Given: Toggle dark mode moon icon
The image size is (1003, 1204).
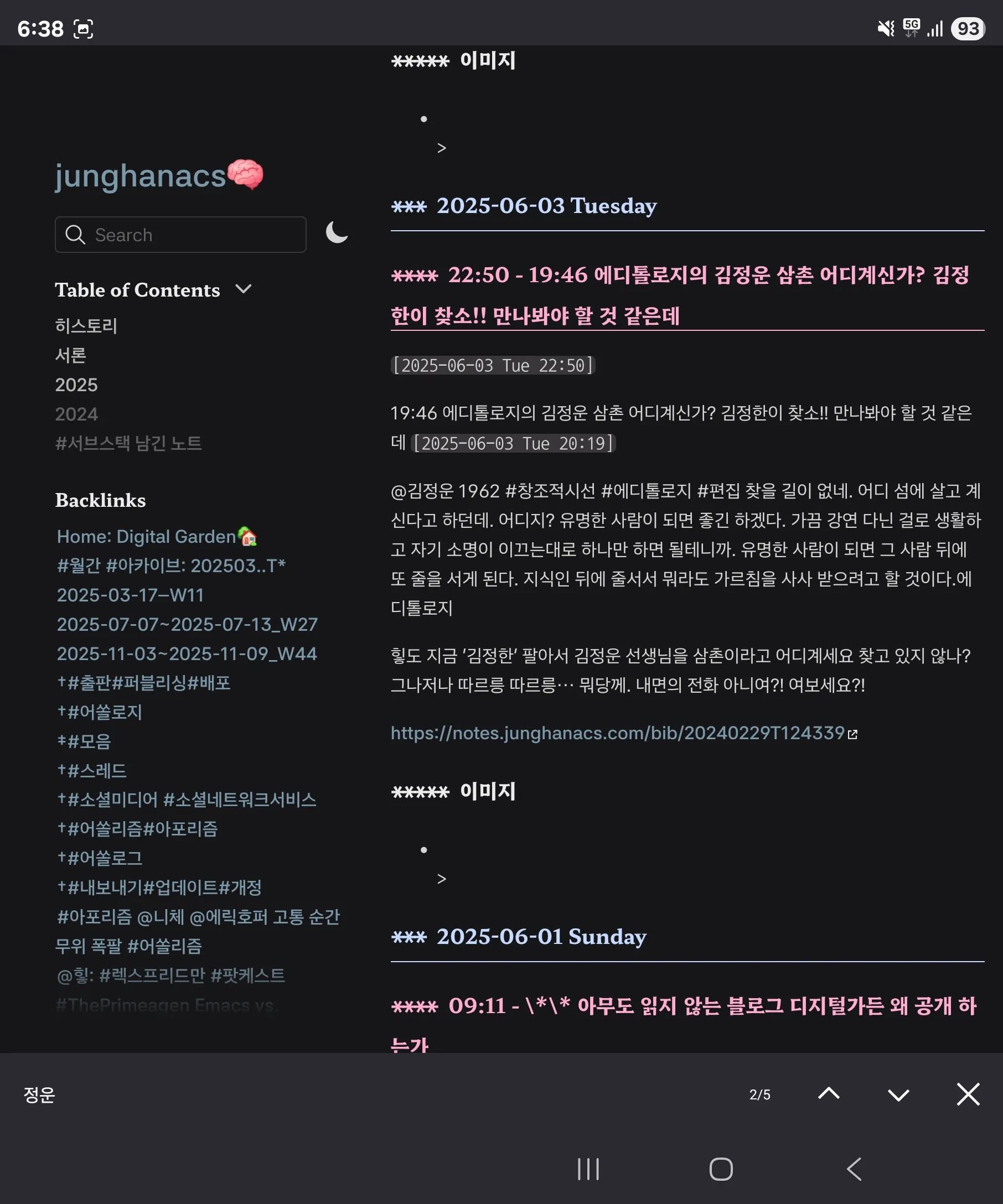Looking at the screenshot, I should [x=337, y=233].
